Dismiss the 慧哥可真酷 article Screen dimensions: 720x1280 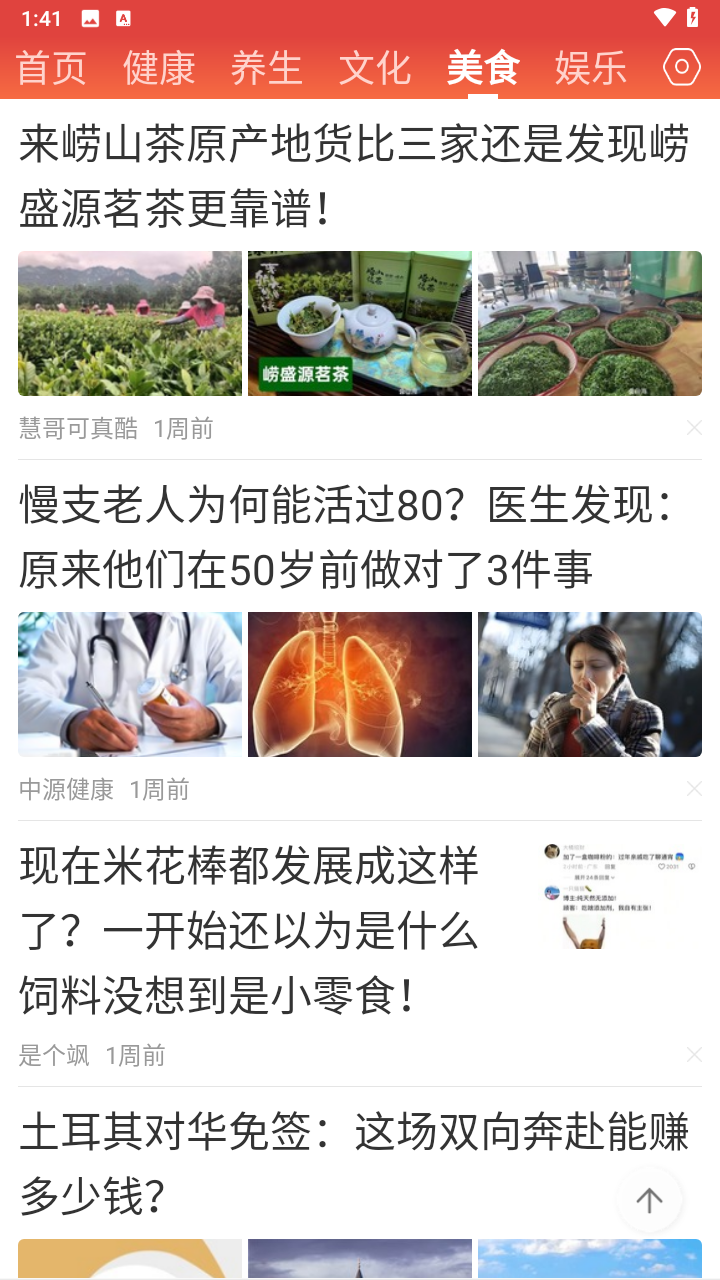(x=694, y=428)
